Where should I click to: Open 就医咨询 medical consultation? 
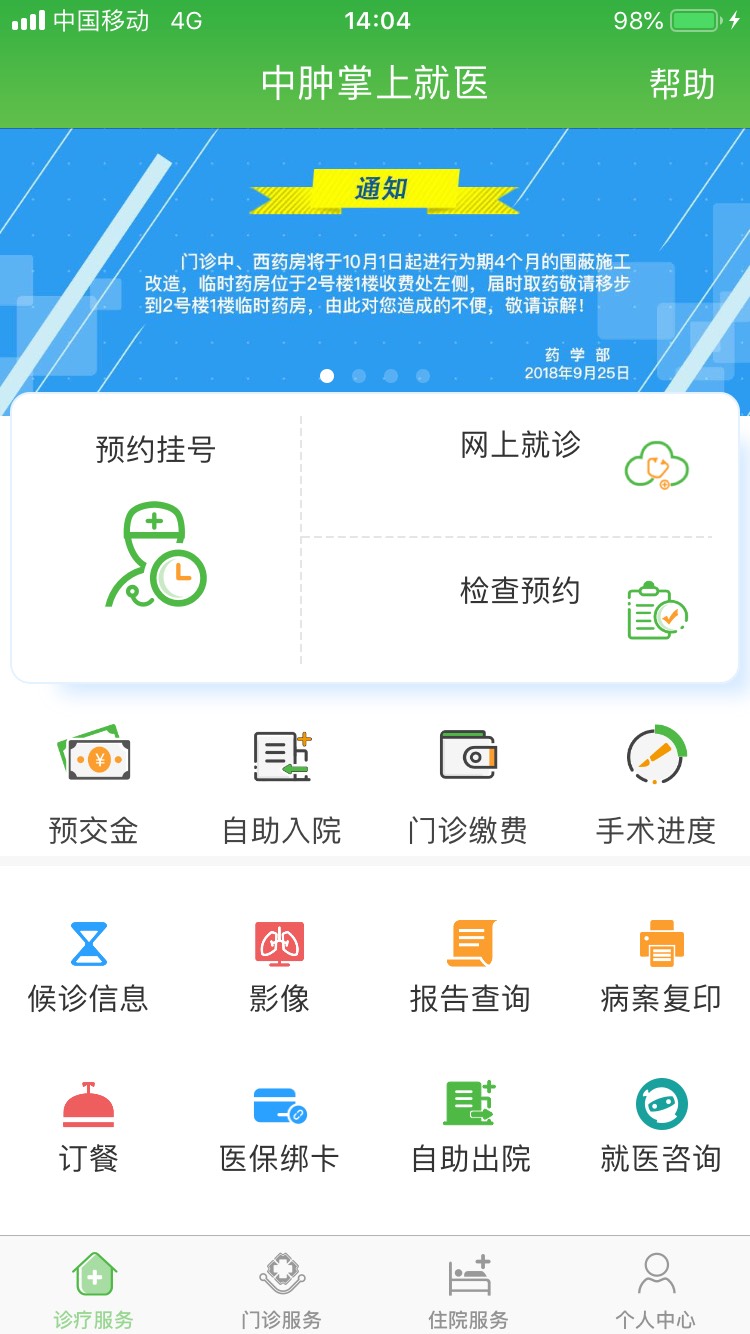point(661,1127)
